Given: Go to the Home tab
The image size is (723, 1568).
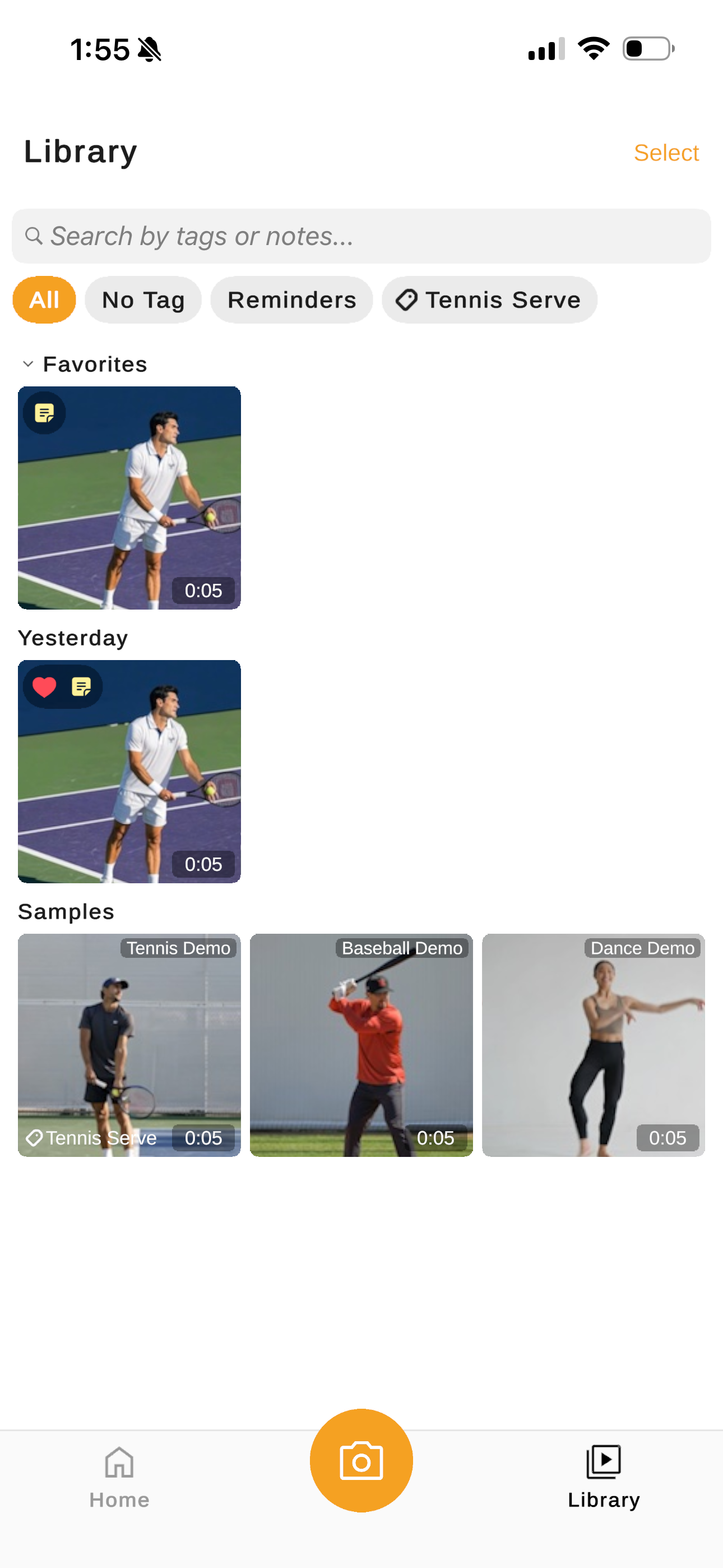Looking at the screenshot, I should pyautogui.click(x=119, y=1477).
